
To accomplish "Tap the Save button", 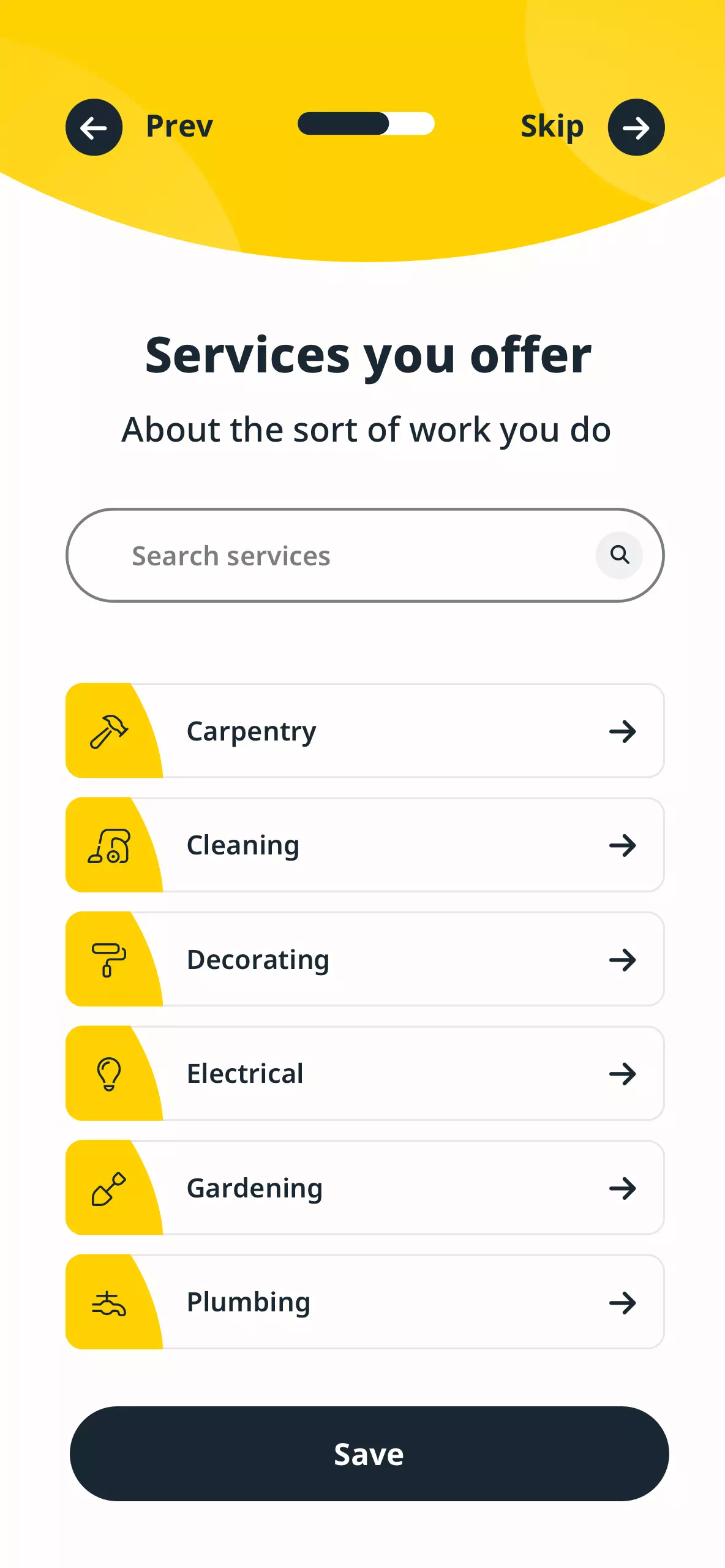I will pos(369,1453).
